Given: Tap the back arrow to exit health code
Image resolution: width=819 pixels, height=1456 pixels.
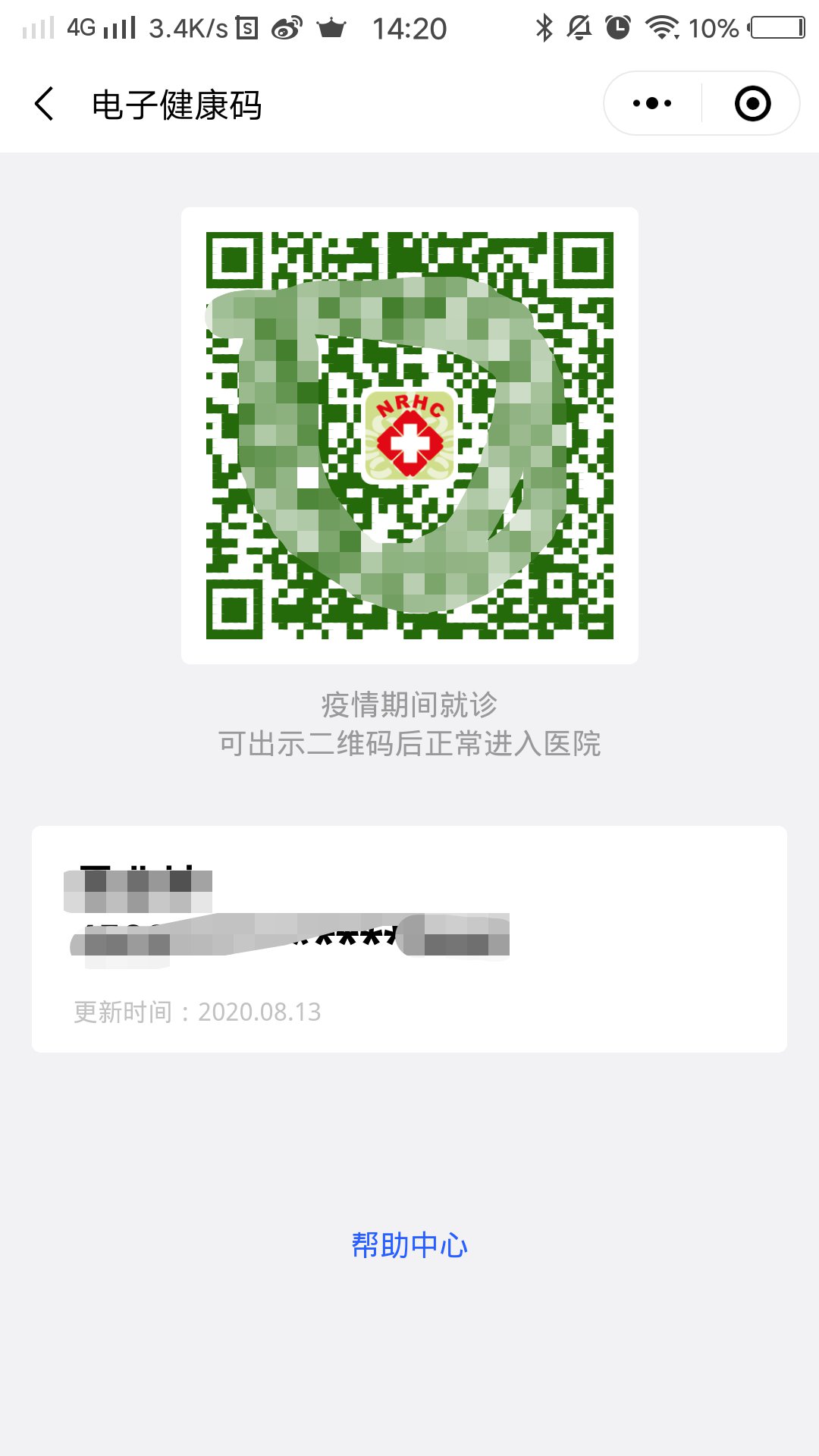Looking at the screenshot, I should [43, 104].
